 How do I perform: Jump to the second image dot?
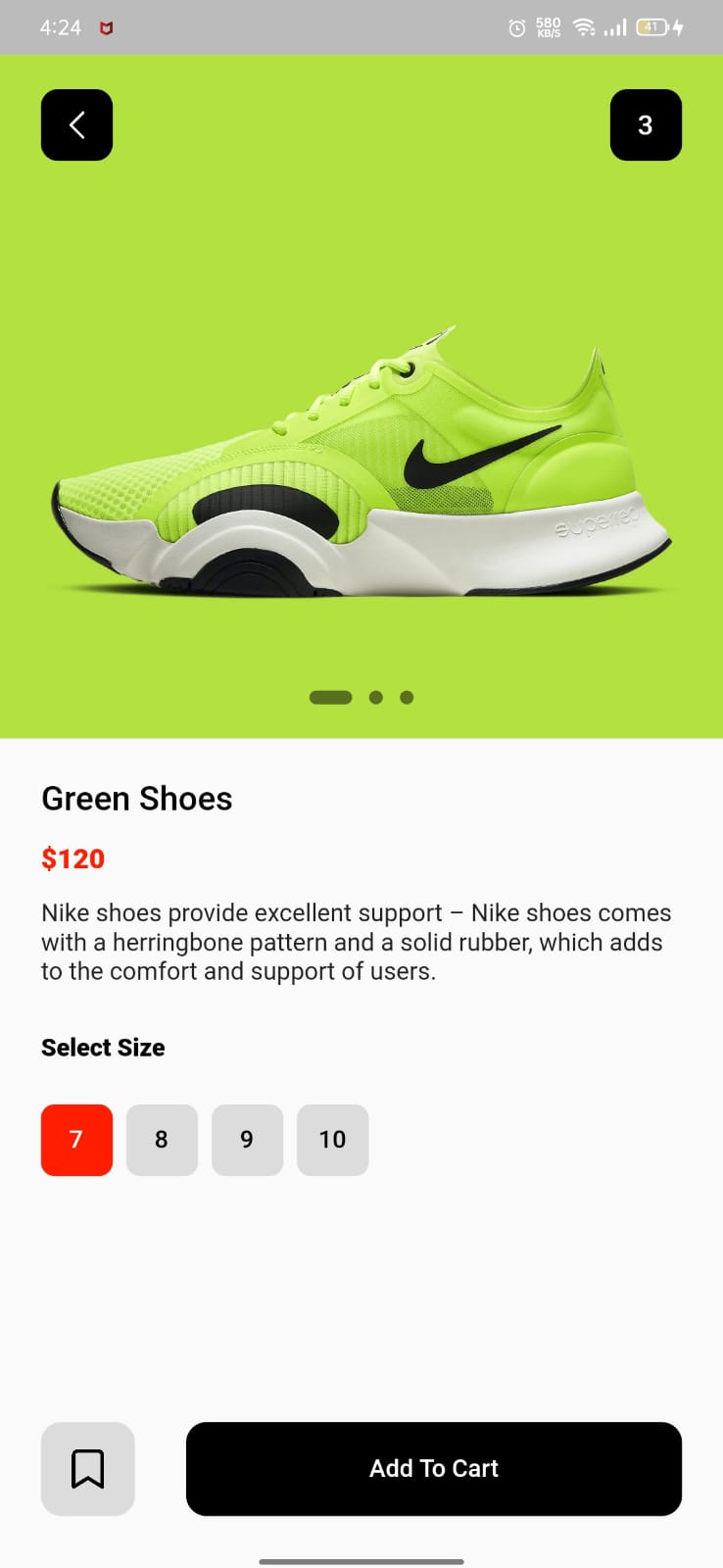pos(376,698)
